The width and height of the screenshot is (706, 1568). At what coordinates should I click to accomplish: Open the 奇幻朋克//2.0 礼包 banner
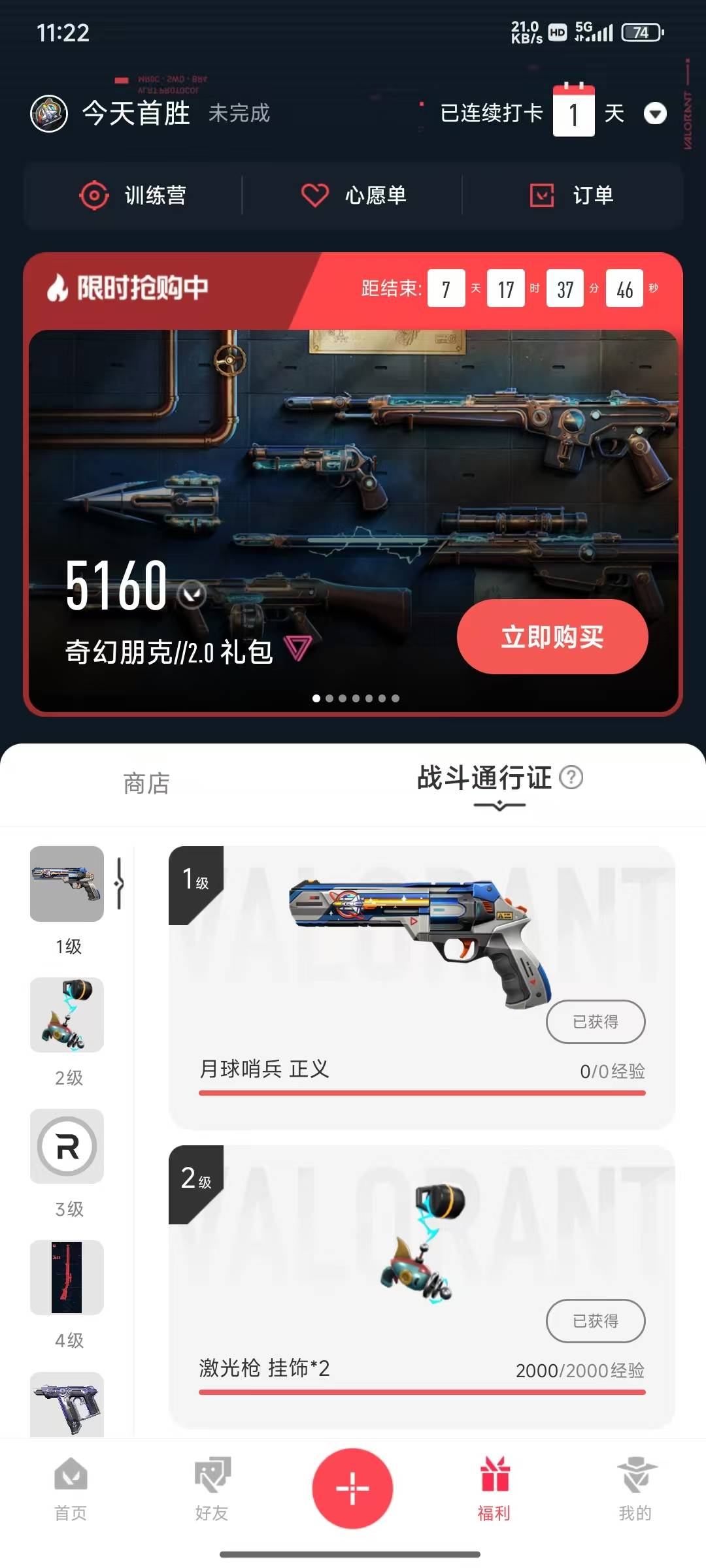point(261,497)
